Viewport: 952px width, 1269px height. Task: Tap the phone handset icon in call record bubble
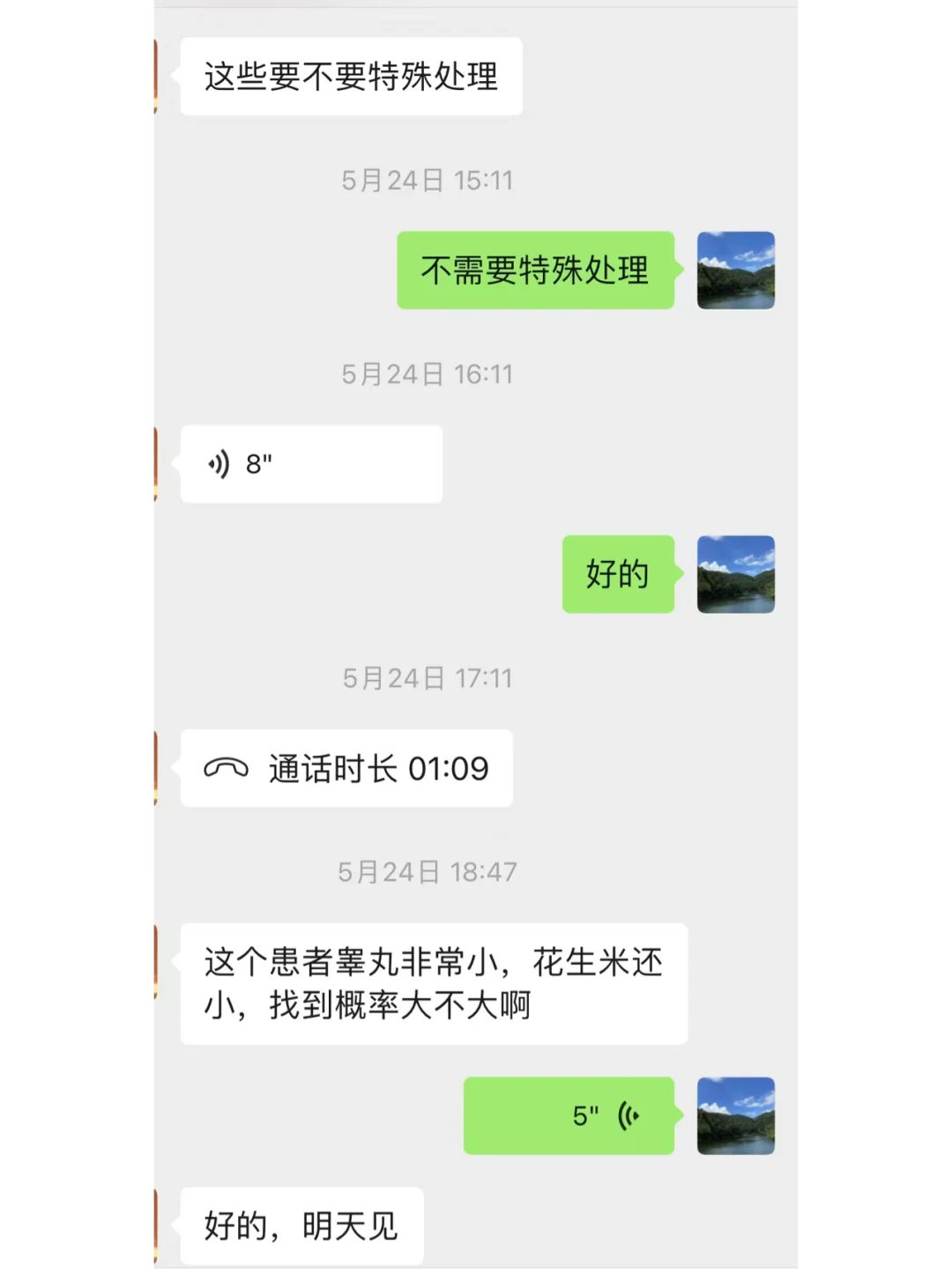(x=228, y=768)
